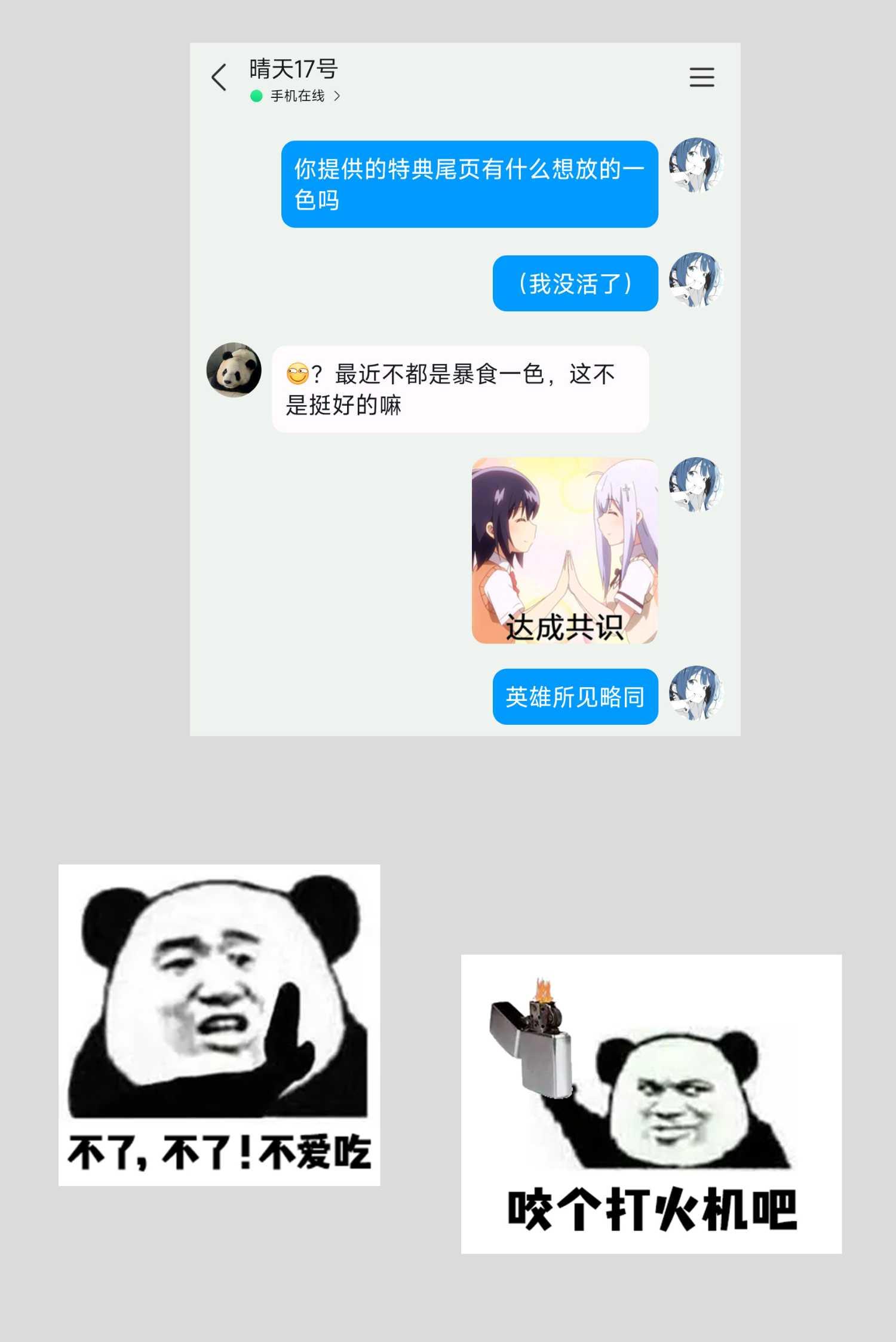Open the hamburger menu for chat settings
This screenshot has height=1342, width=896.
coord(702,76)
